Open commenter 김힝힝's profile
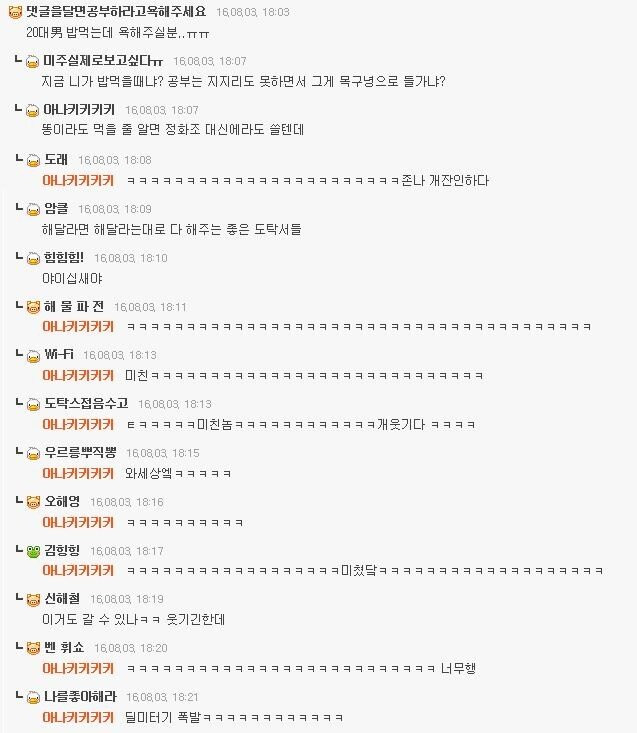The height and width of the screenshot is (733, 637). coord(62,550)
